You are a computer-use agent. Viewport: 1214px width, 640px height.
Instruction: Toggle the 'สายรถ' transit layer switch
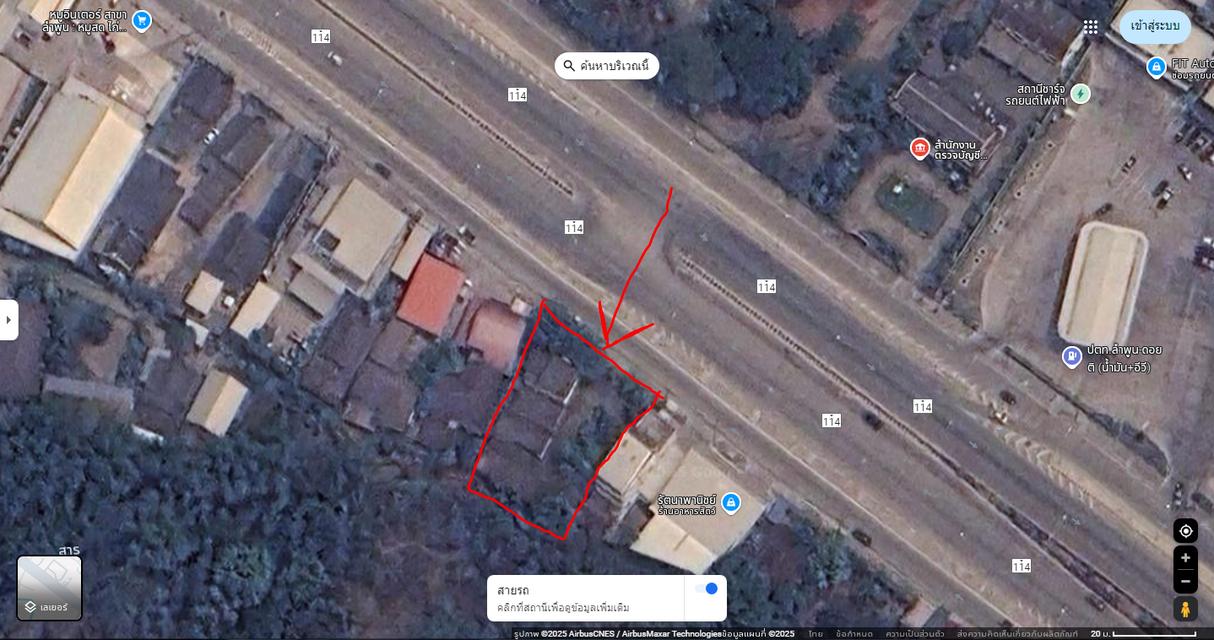[x=706, y=589]
